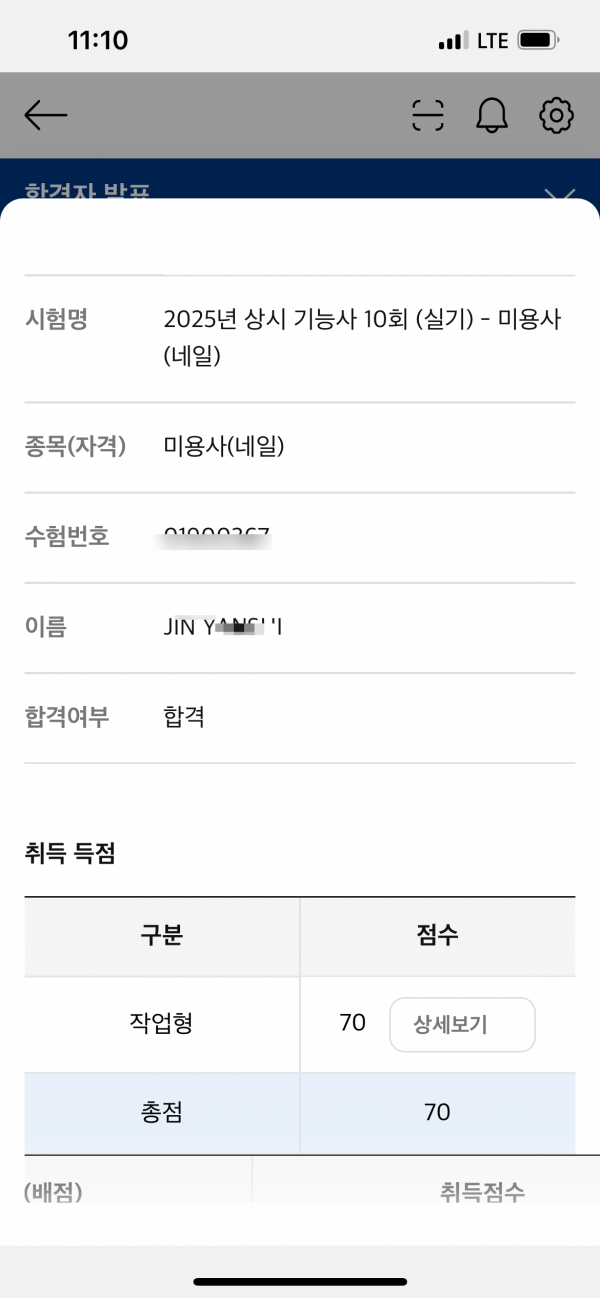The height and width of the screenshot is (1298, 600).
Task: Open the notifications bell
Action: tap(492, 116)
